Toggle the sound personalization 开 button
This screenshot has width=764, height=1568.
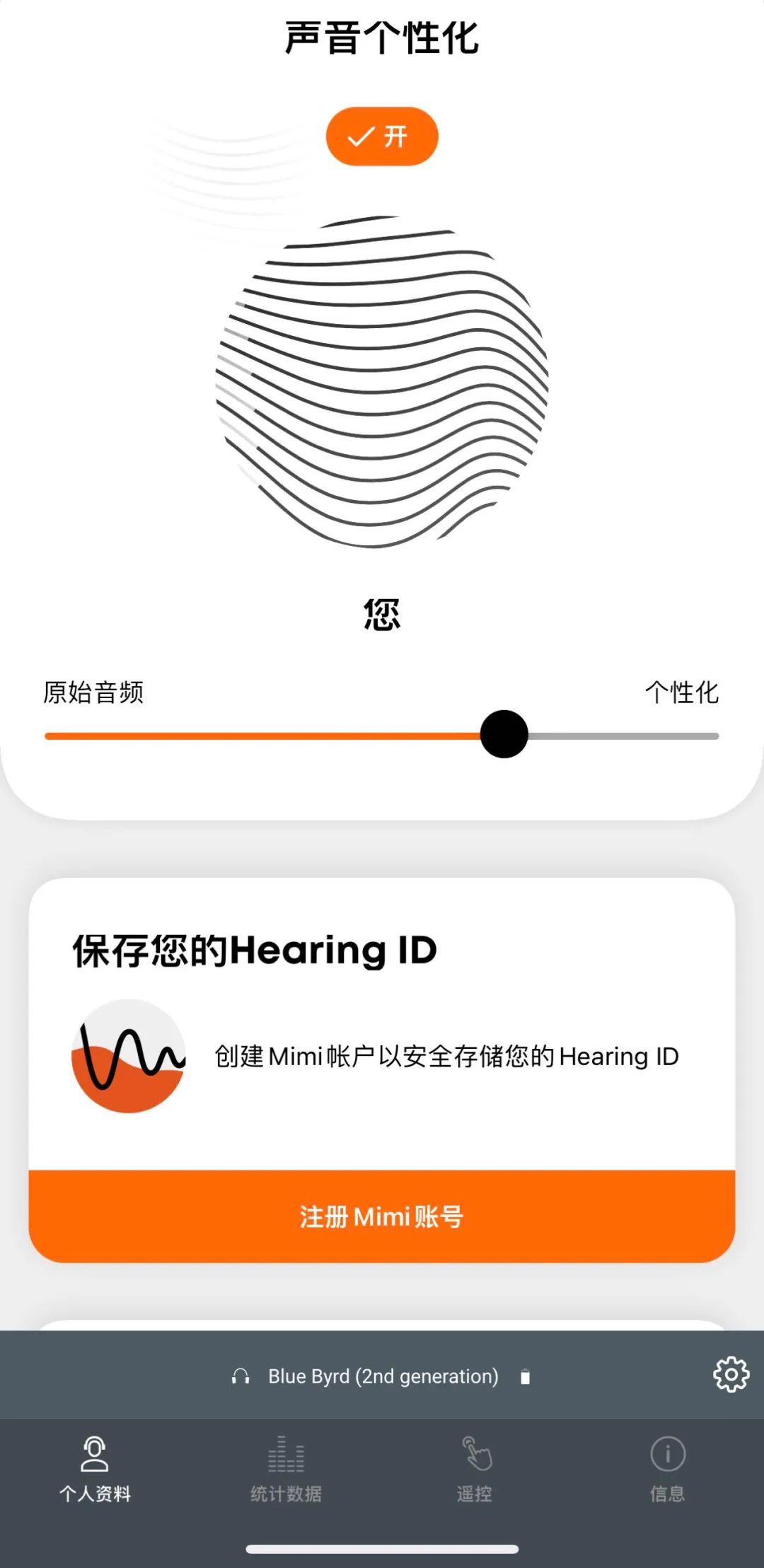(x=382, y=137)
